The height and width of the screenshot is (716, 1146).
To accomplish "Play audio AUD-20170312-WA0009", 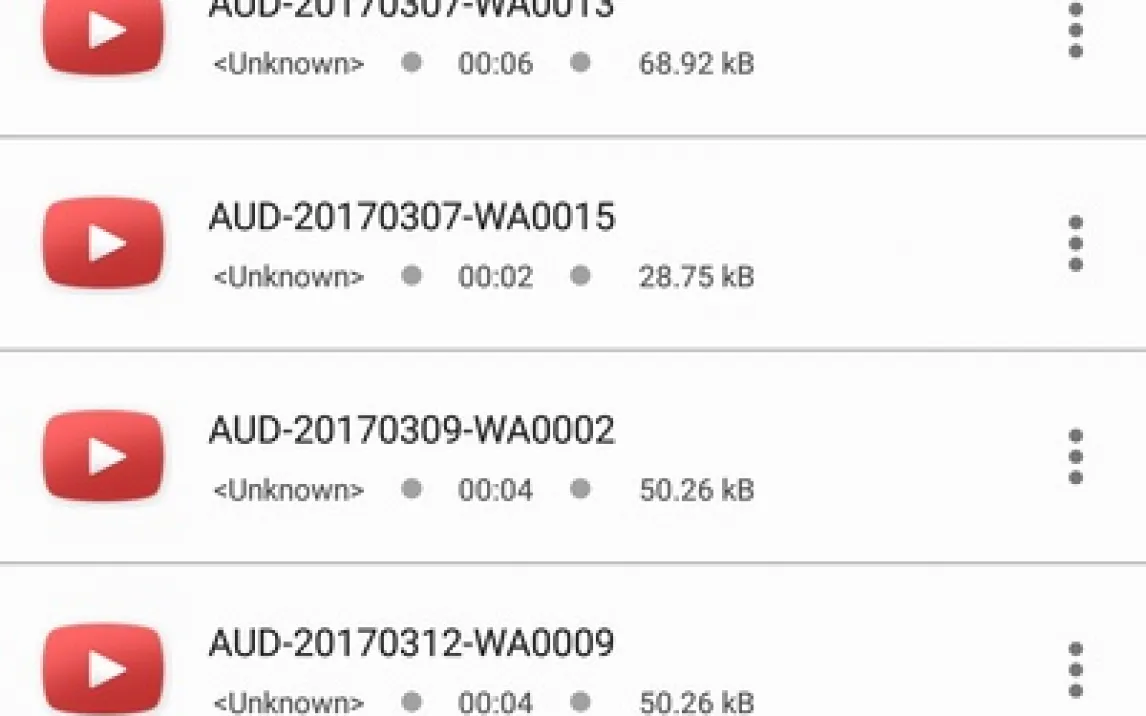I will (x=103, y=668).
